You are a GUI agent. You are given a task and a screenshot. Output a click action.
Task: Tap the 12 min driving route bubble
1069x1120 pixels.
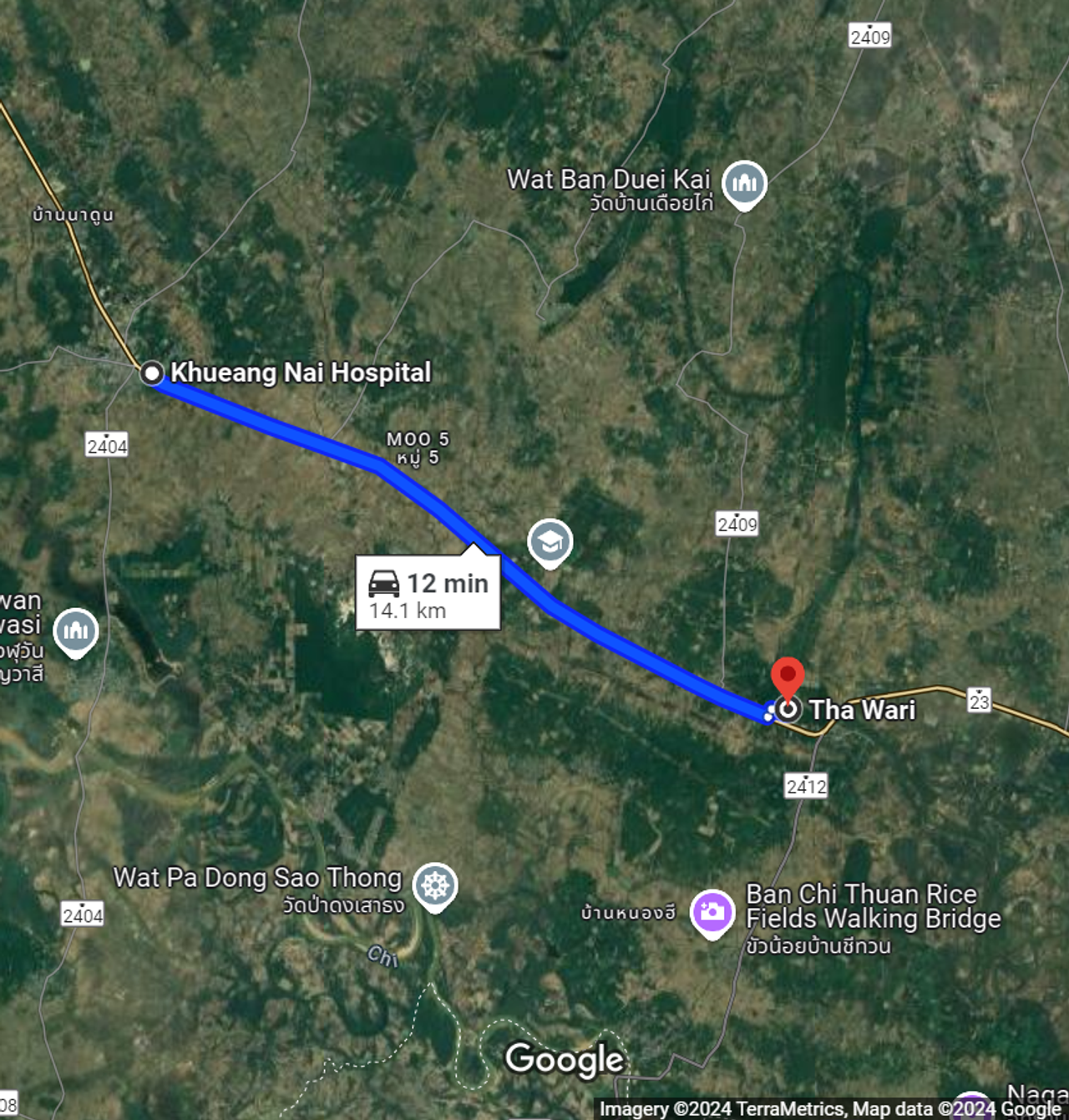pos(428,592)
